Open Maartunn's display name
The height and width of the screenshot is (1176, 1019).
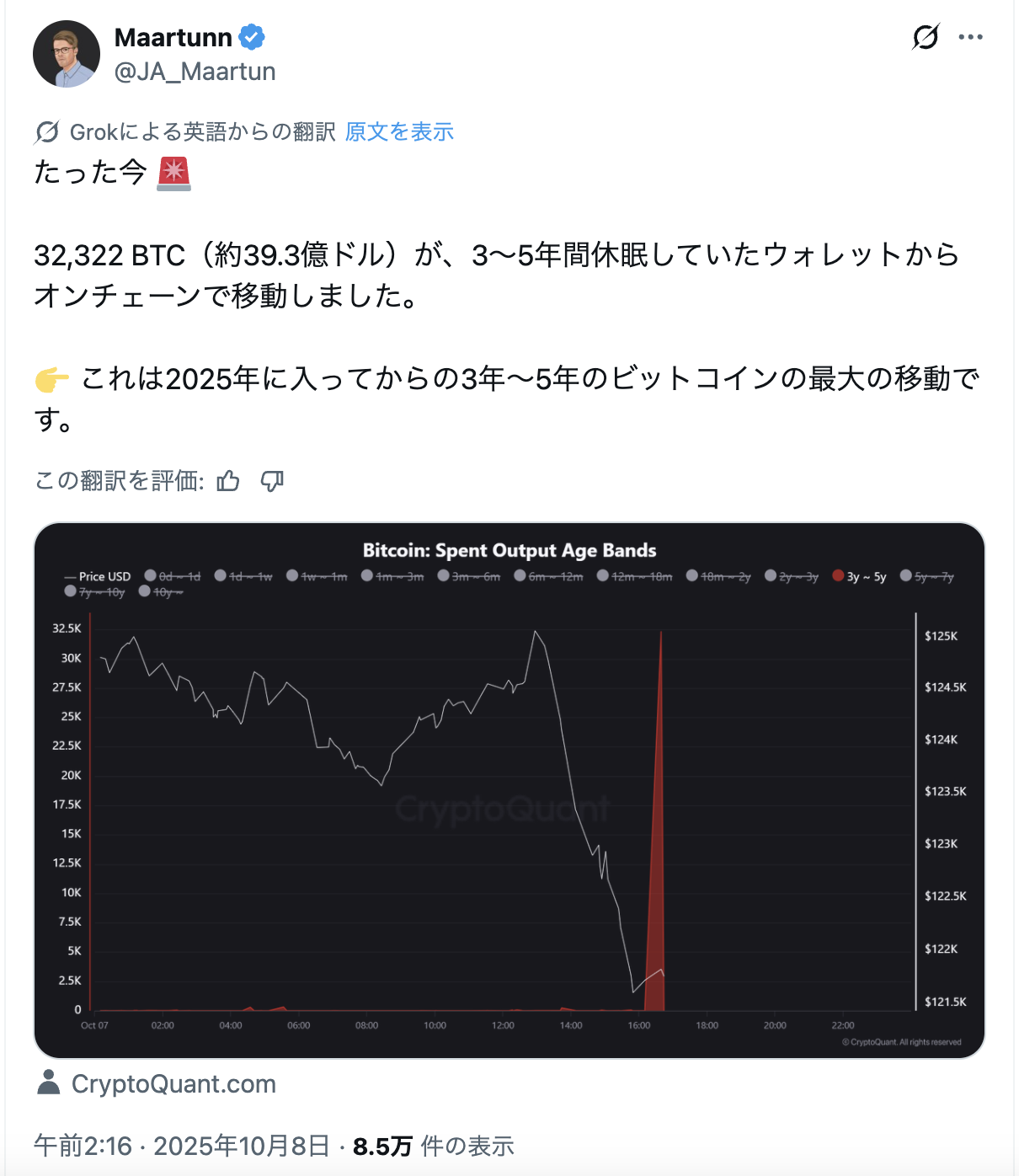173,37
